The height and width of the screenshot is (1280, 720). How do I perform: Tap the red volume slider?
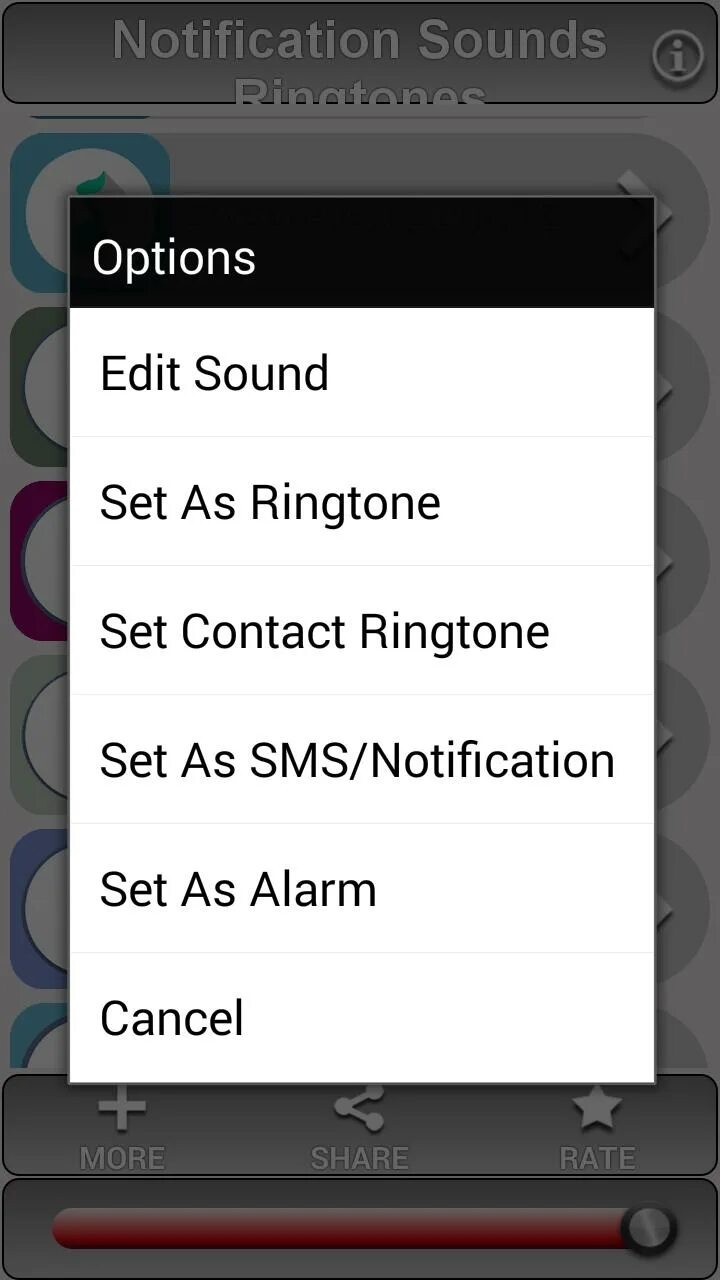[x=340, y=1228]
